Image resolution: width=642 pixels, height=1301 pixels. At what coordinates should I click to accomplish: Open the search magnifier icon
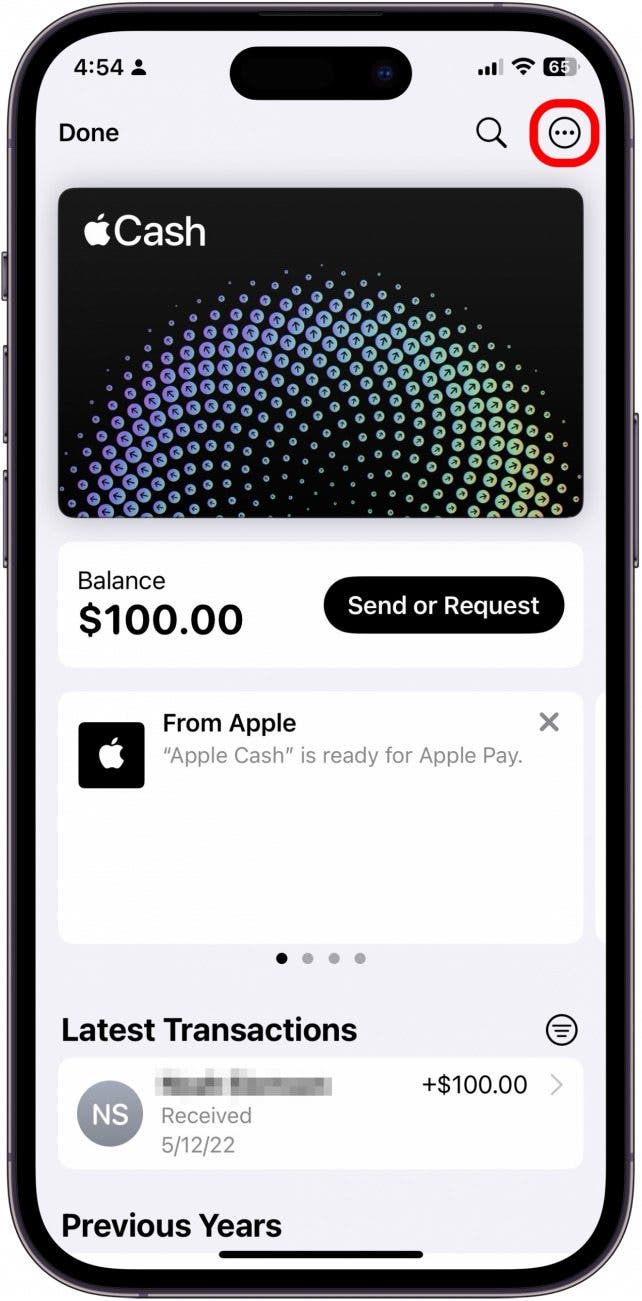[491, 133]
